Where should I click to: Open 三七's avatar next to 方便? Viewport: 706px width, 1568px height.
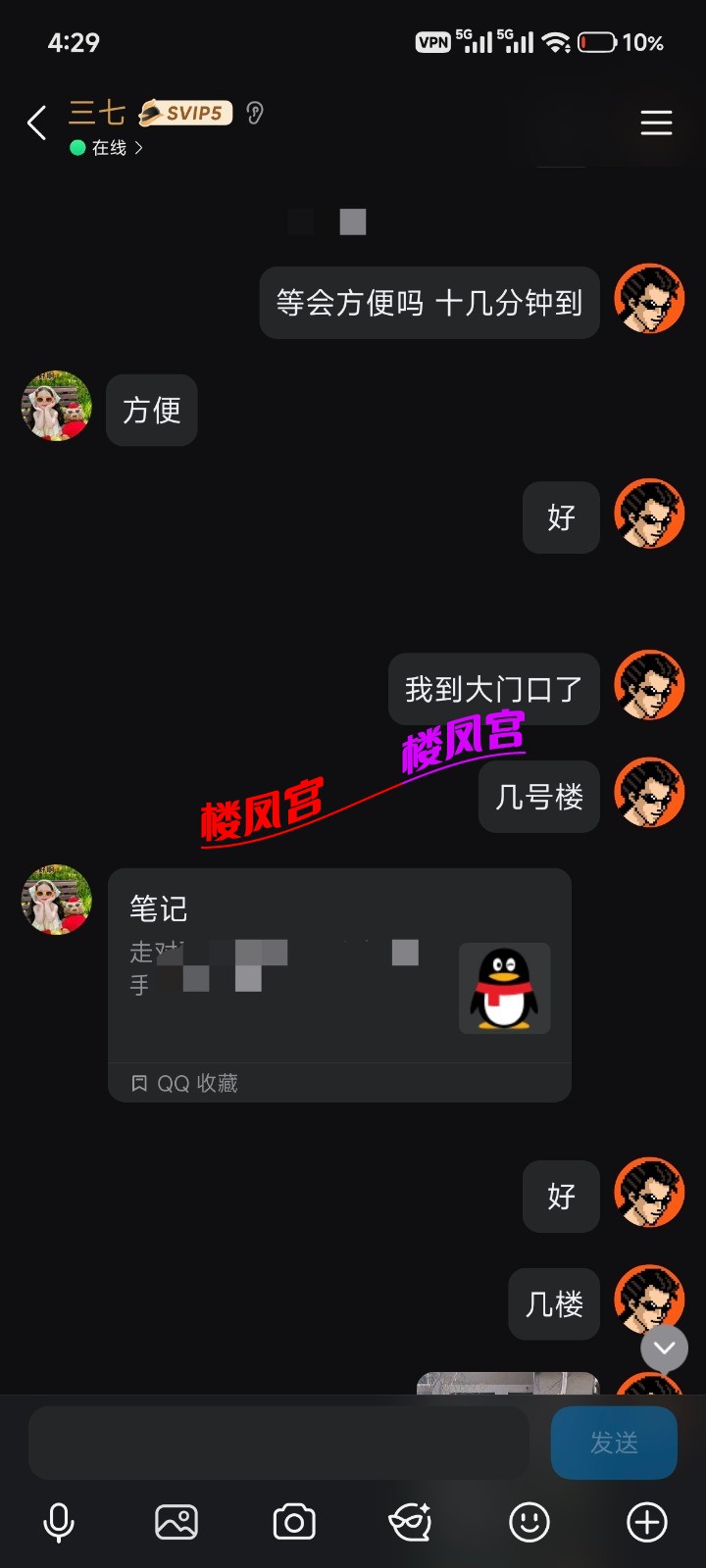pos(57,407)
